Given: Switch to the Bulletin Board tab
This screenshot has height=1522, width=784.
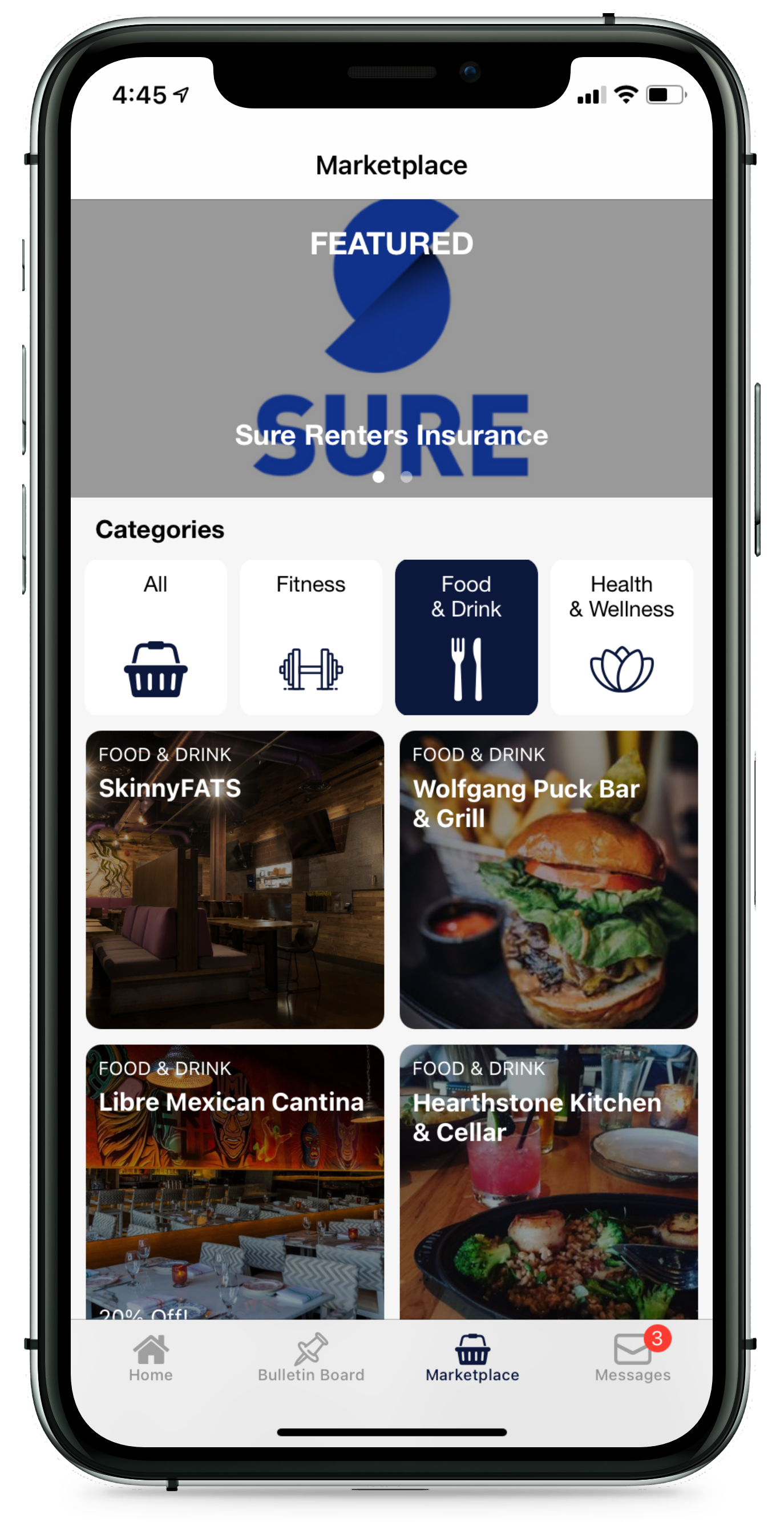Looking at the screenshot, I should pyautogui.click(x=311, y=1357).
